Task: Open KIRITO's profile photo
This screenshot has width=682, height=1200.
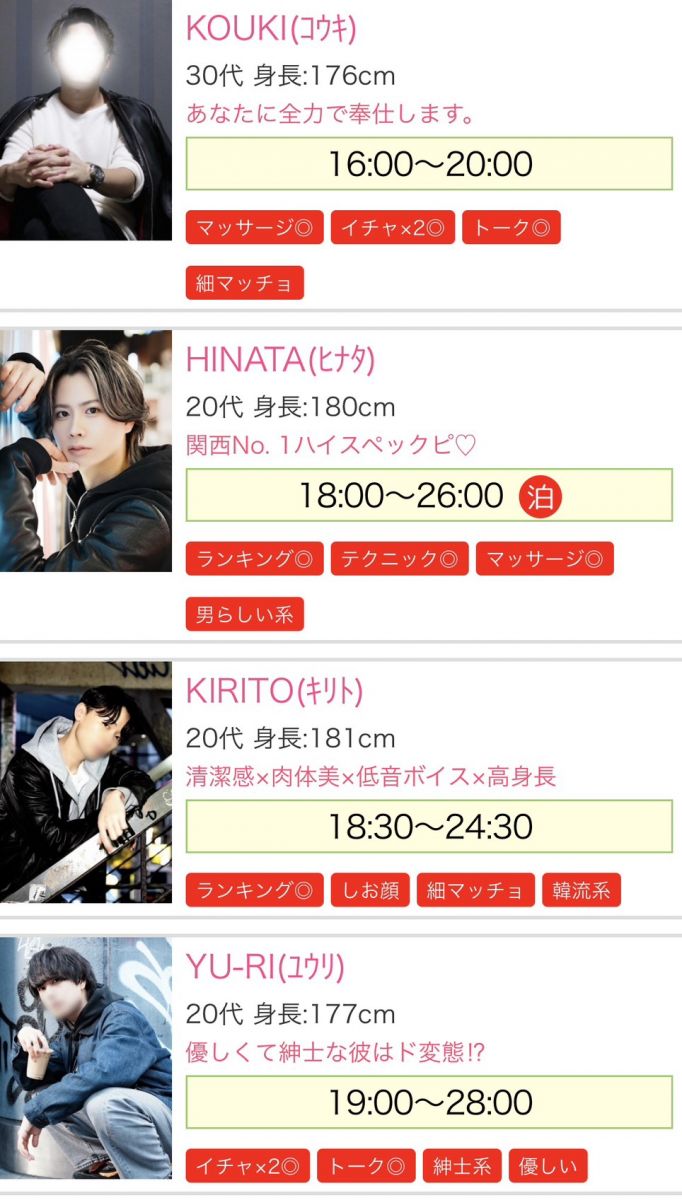Action: tap(86, 781)
